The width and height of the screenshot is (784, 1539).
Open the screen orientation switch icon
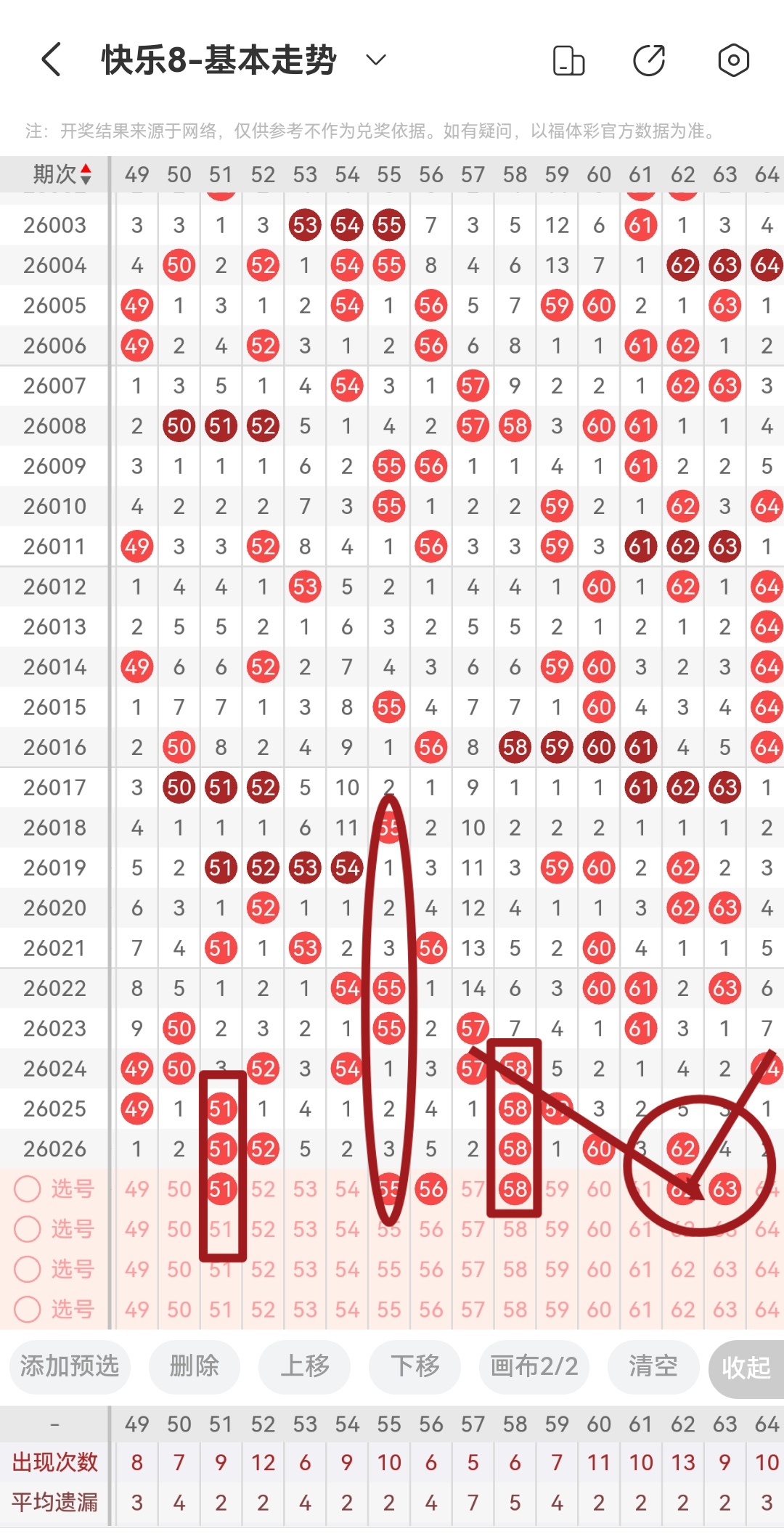pos(568,60)
